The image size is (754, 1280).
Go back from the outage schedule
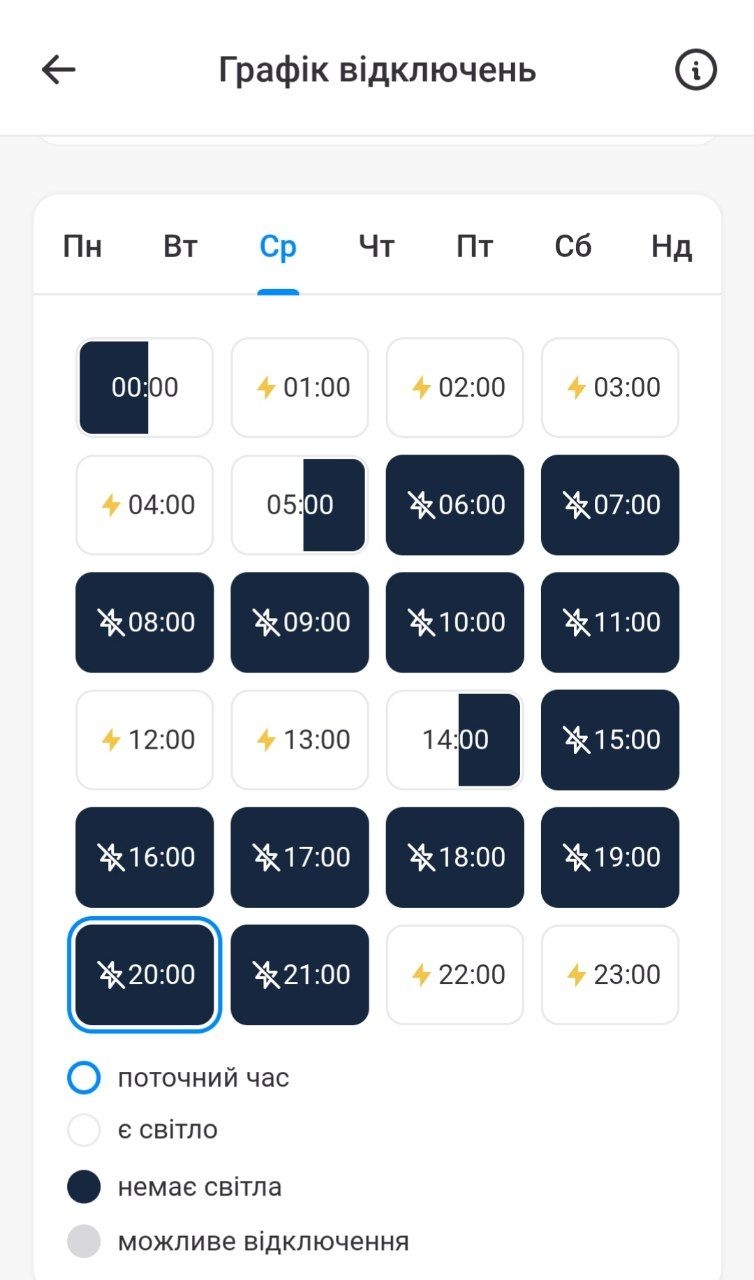(59, 70)
